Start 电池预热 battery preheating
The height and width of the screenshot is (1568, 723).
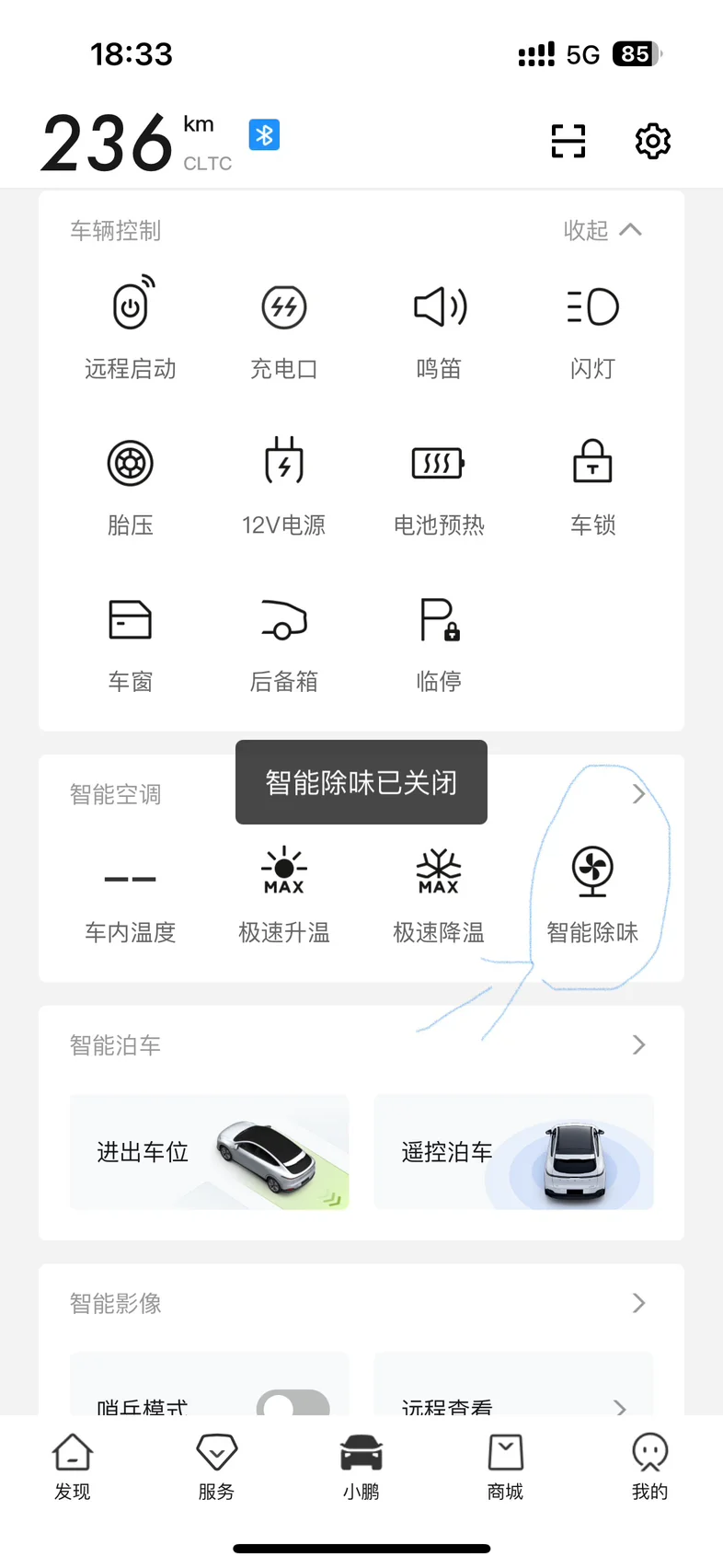click(x=439, y=486)
